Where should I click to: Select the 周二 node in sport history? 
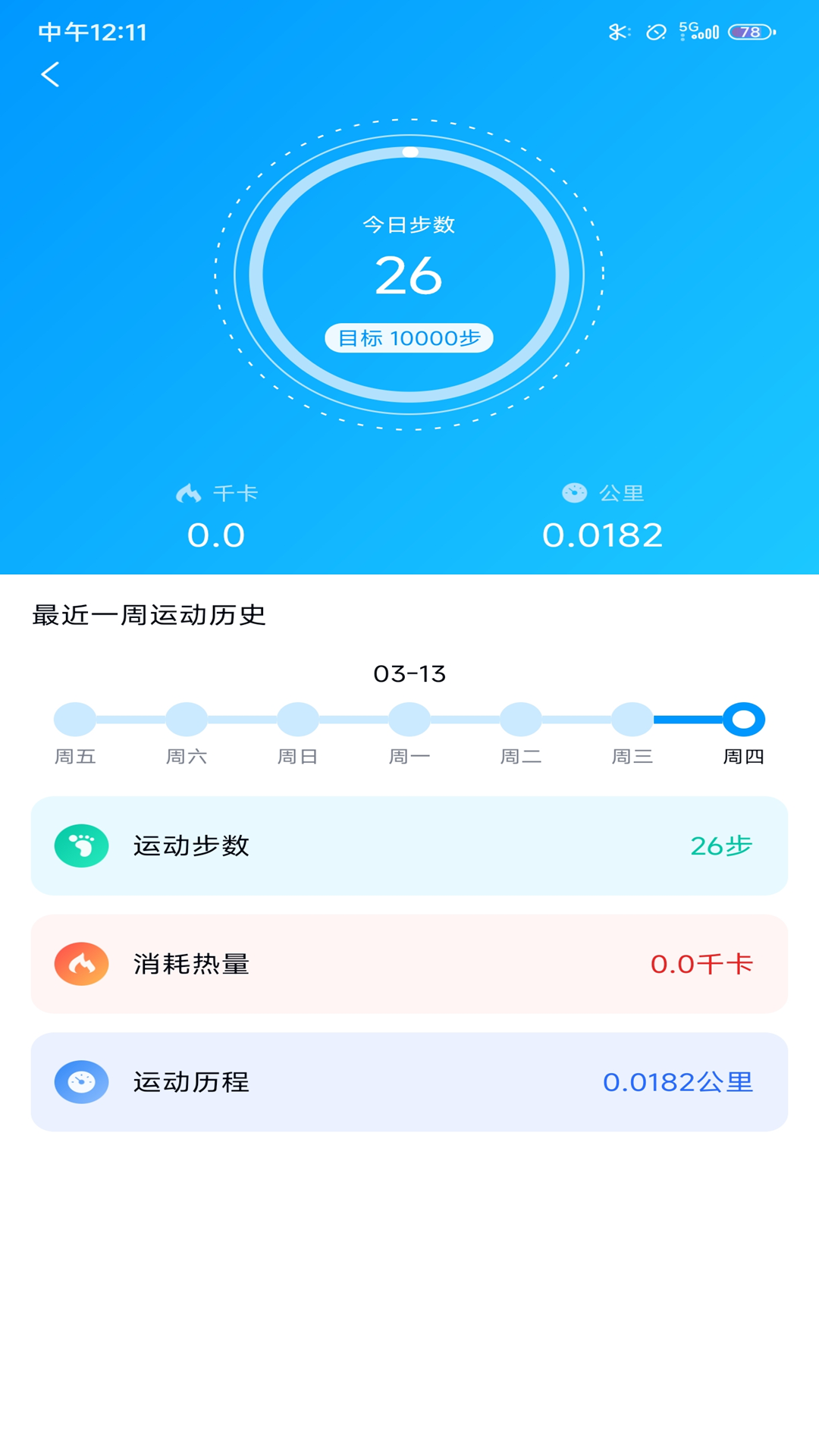pos(520,719)
